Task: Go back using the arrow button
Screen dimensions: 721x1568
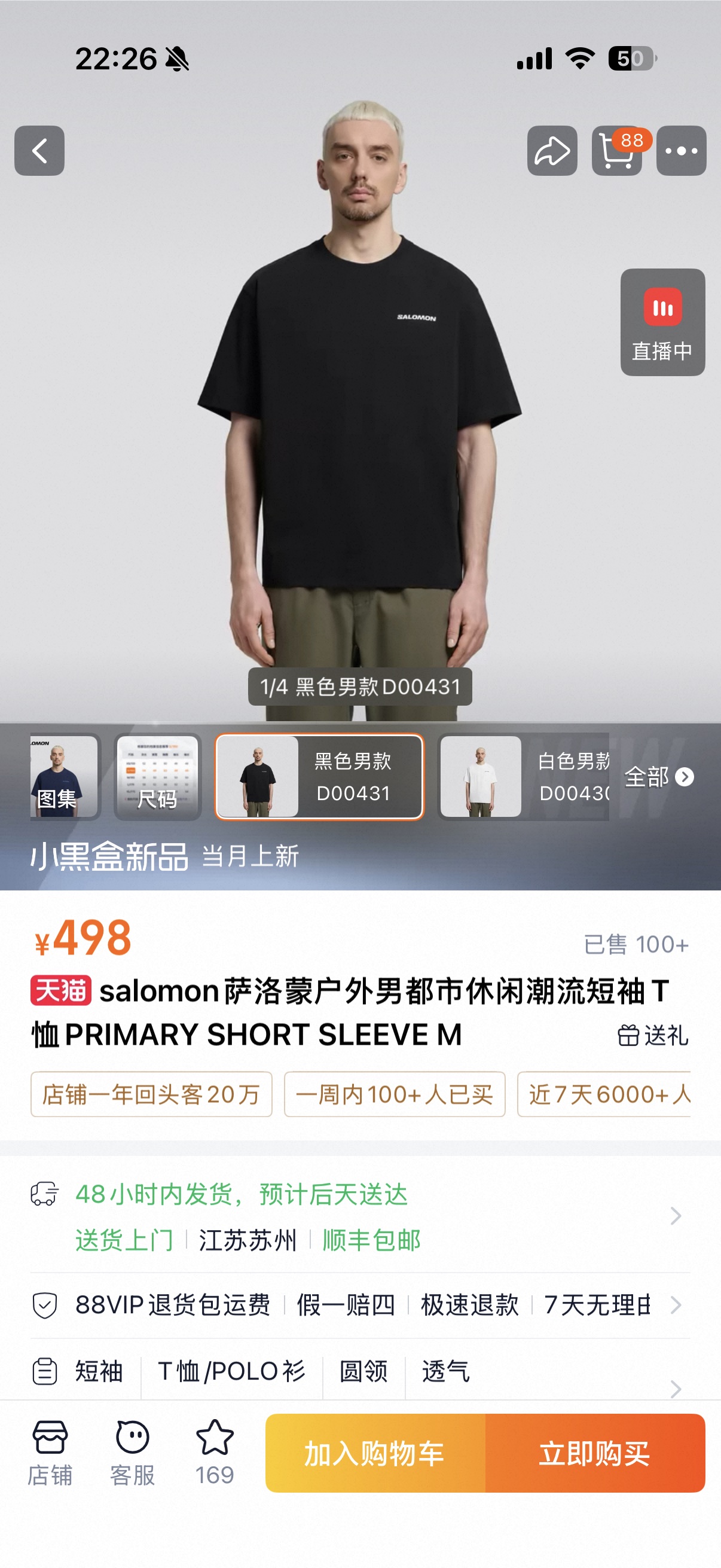Action: tap(39, 151)
